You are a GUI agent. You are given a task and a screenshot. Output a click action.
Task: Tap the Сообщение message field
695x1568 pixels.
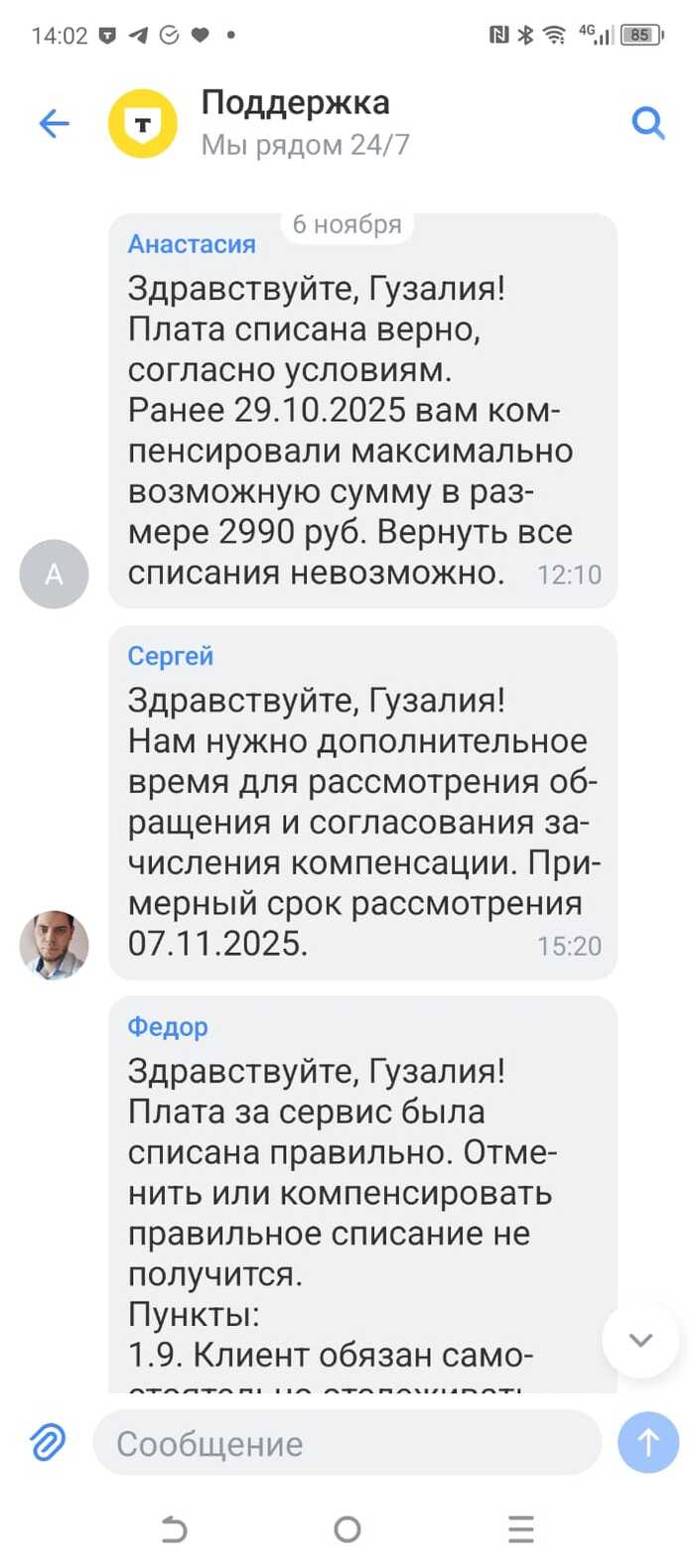(347, 1443)
